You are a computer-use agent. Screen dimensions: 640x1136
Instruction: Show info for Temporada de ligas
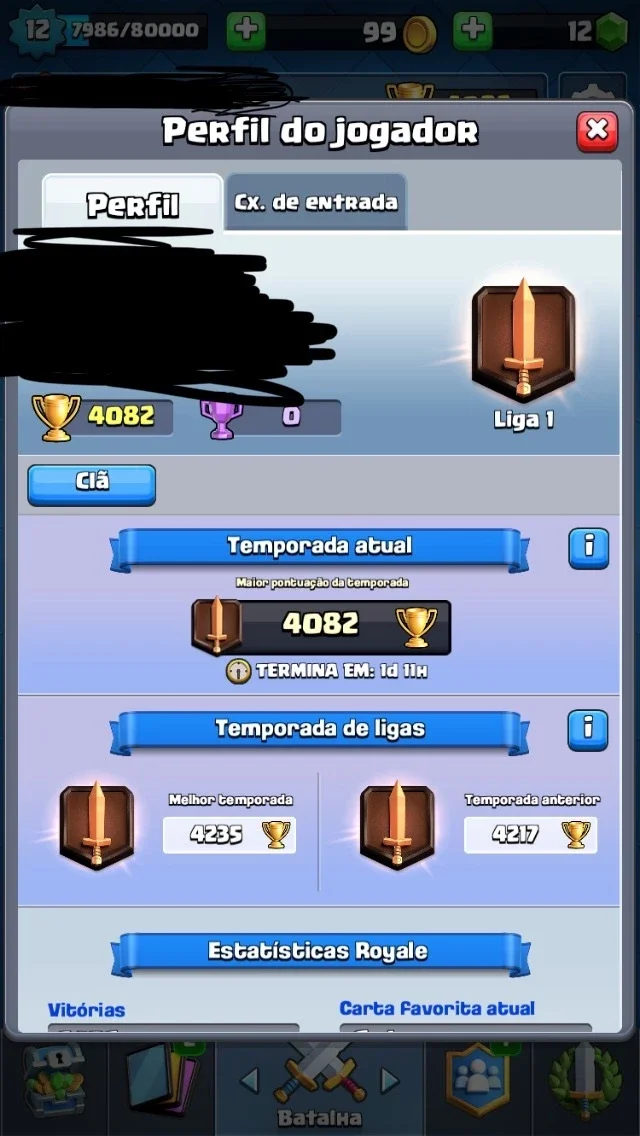[x=588, y=730]
